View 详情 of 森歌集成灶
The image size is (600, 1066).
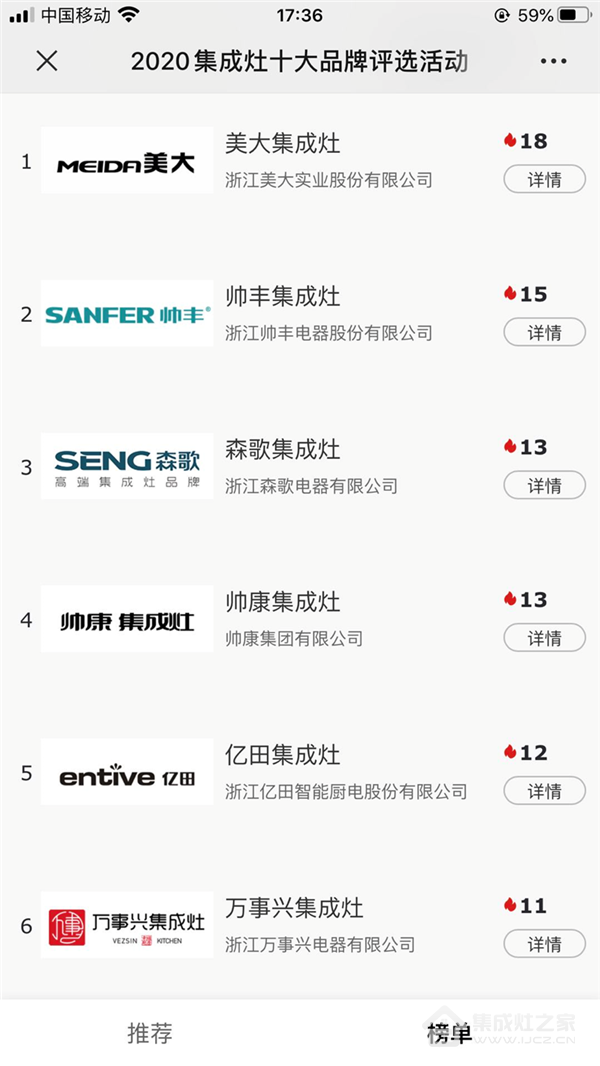[x=544, y=485]
